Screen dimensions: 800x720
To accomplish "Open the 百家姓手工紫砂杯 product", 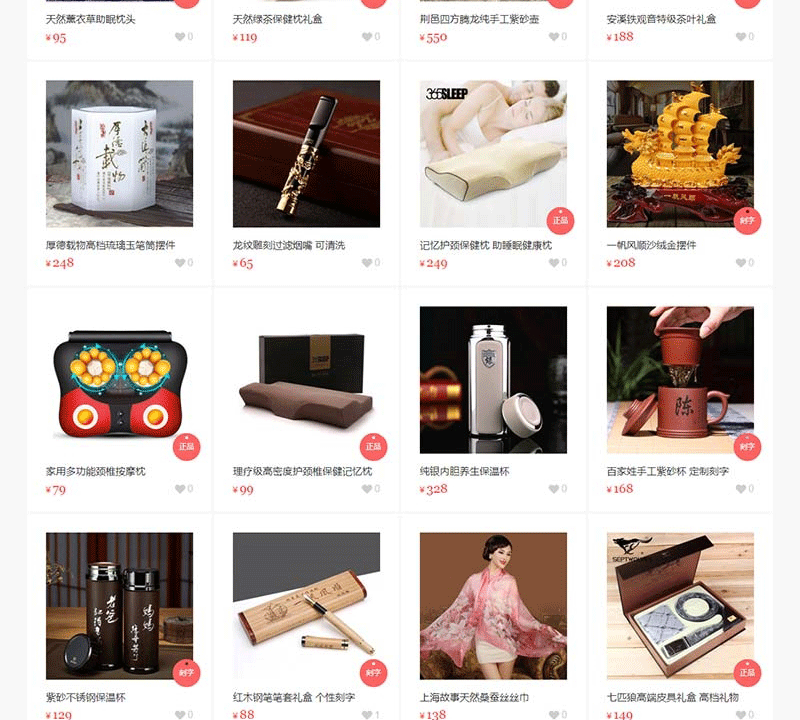I will [x=680, y=380].
